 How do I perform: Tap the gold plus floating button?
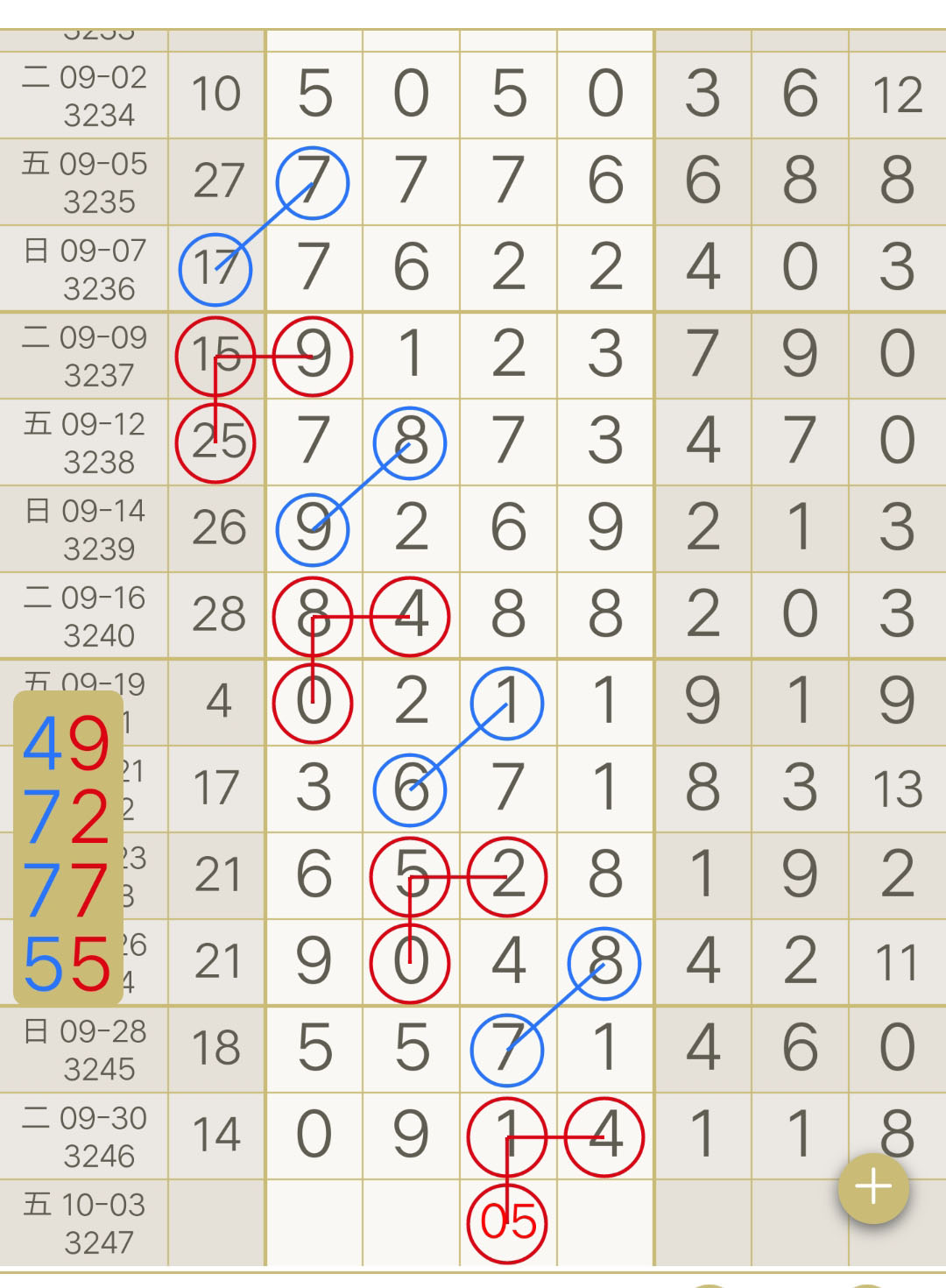873,1188
